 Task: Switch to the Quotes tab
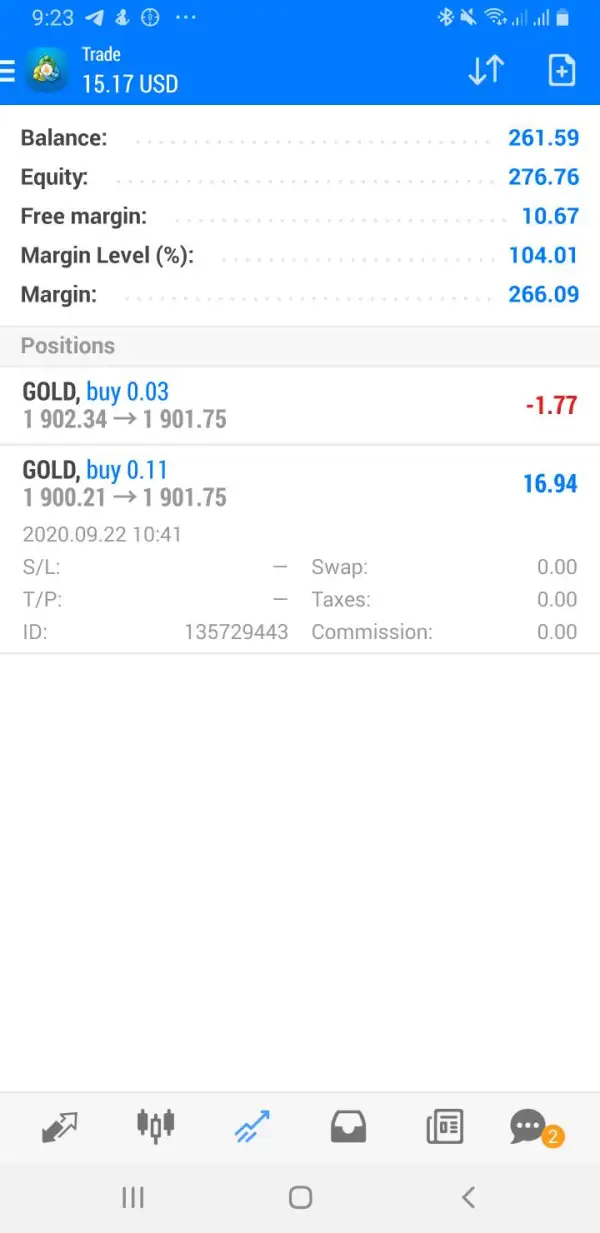pyautogui.click(x=58, y=1127)
